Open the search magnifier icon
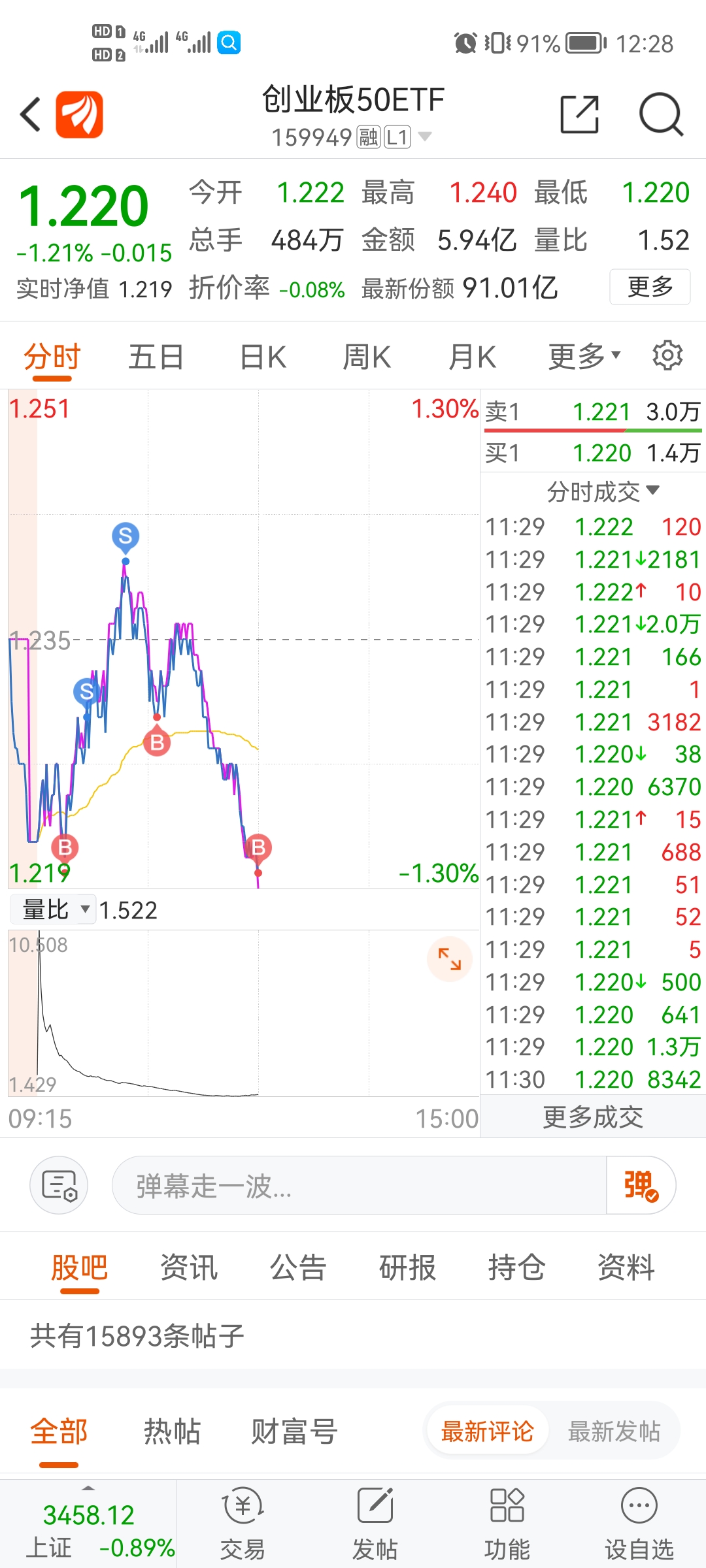This screenshot has width=706, height=1568. [x=661, y=114]
